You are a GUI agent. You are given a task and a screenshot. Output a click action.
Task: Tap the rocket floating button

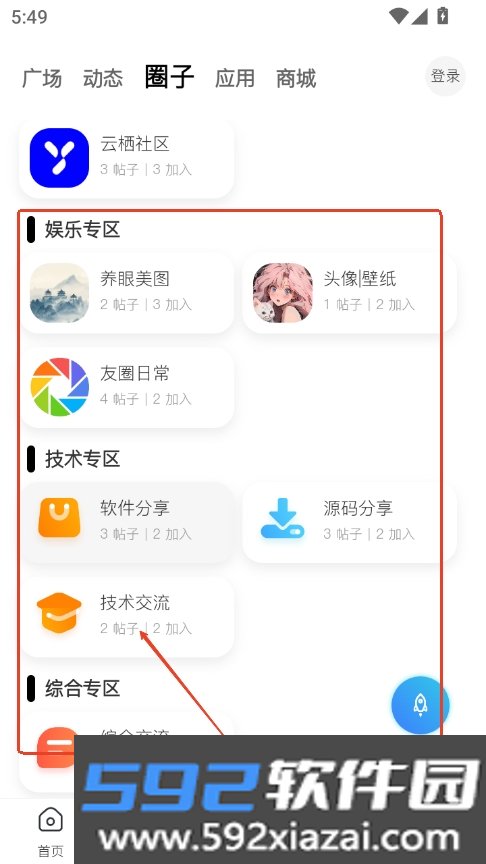tap(420, 705)
